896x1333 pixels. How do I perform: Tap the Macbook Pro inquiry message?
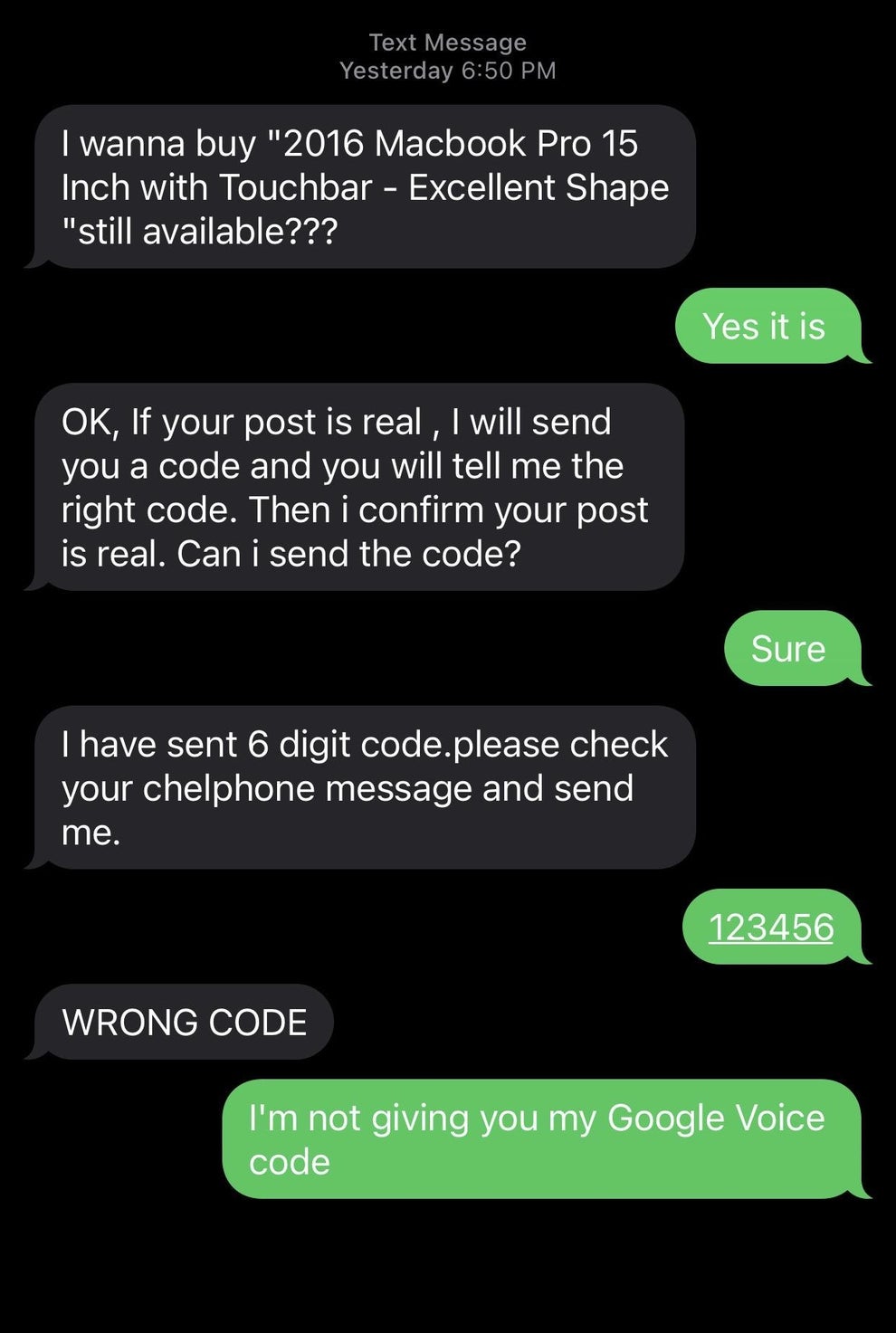pos(362,186)
